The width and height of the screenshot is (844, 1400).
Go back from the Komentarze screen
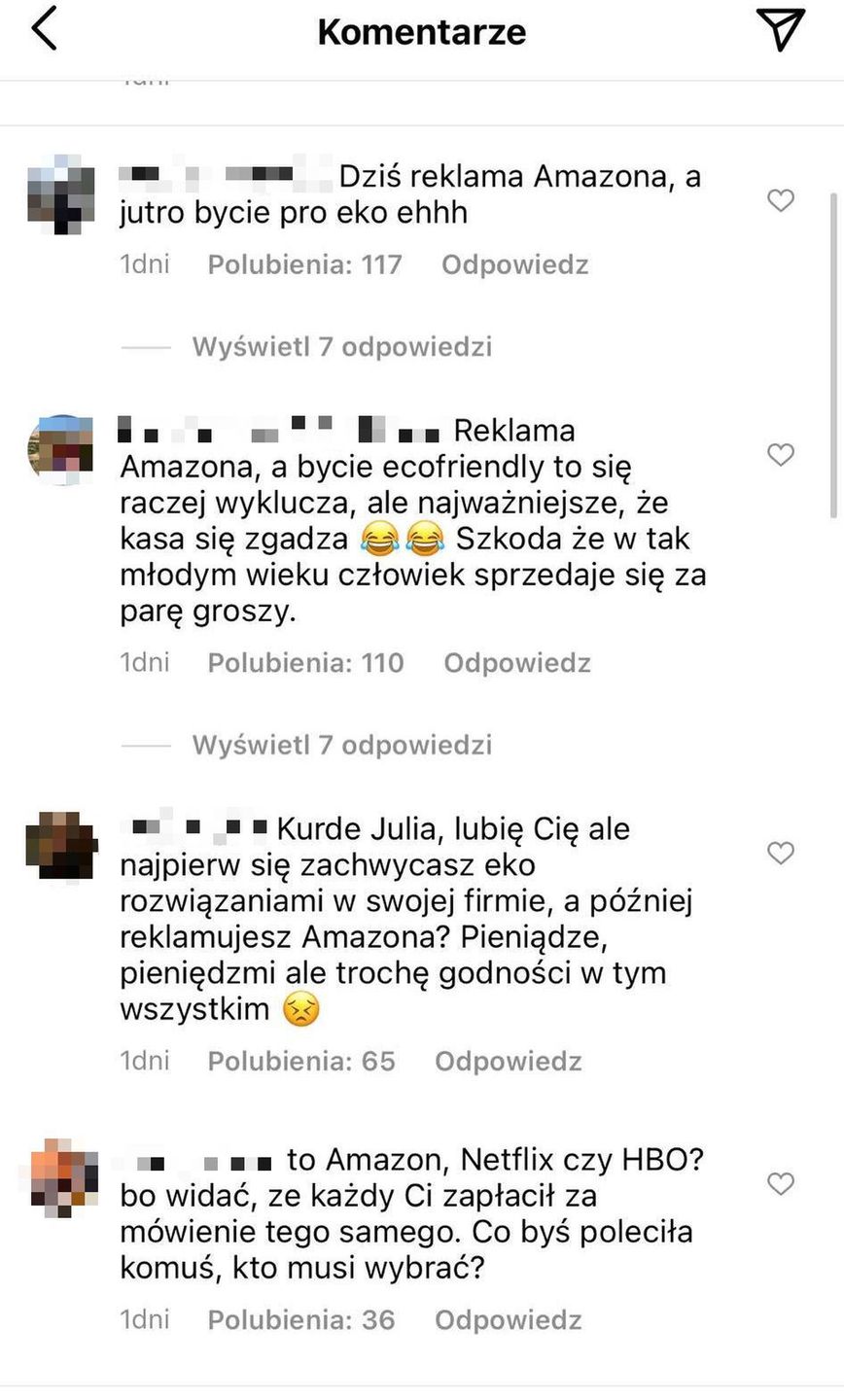45,29
